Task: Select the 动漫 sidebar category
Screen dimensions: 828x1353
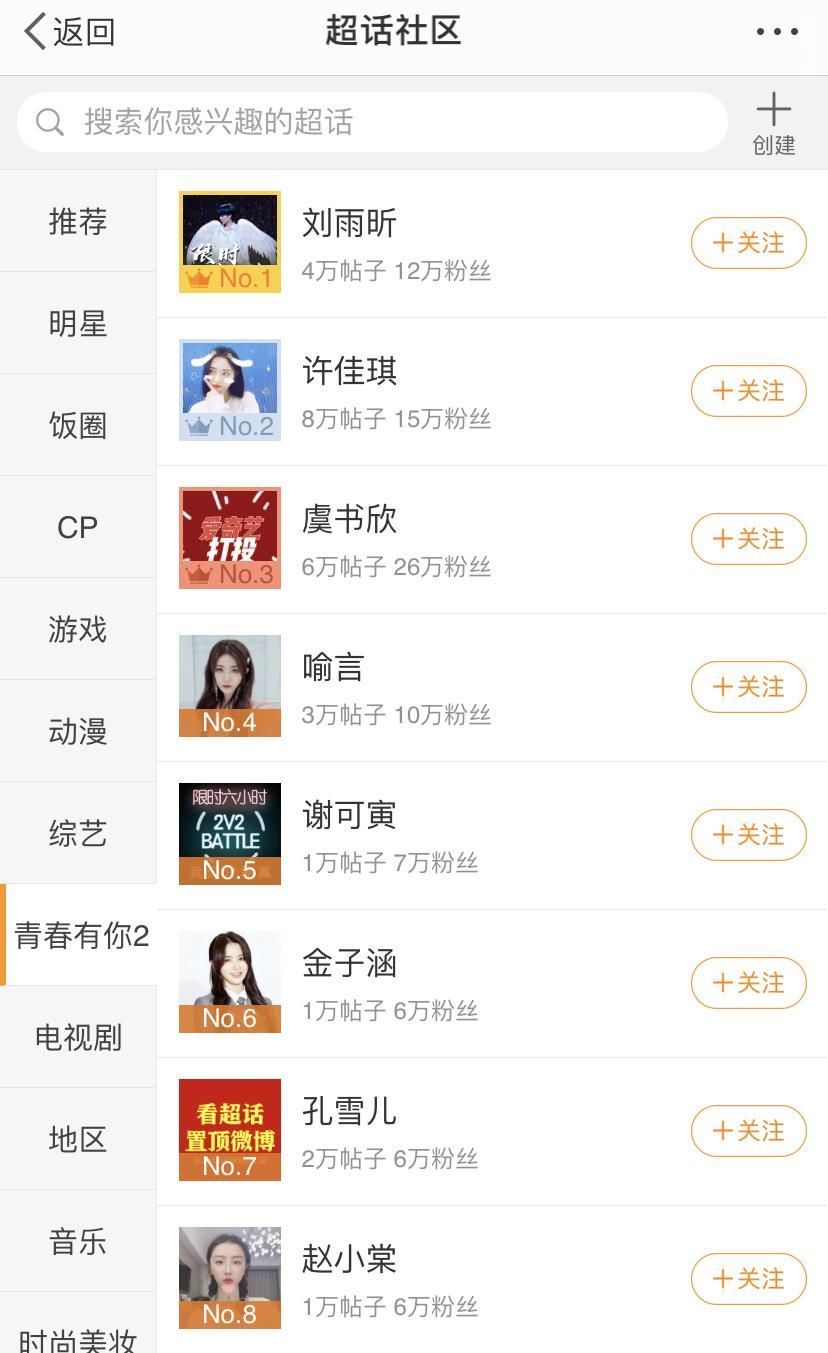Action: click(77, 731)
